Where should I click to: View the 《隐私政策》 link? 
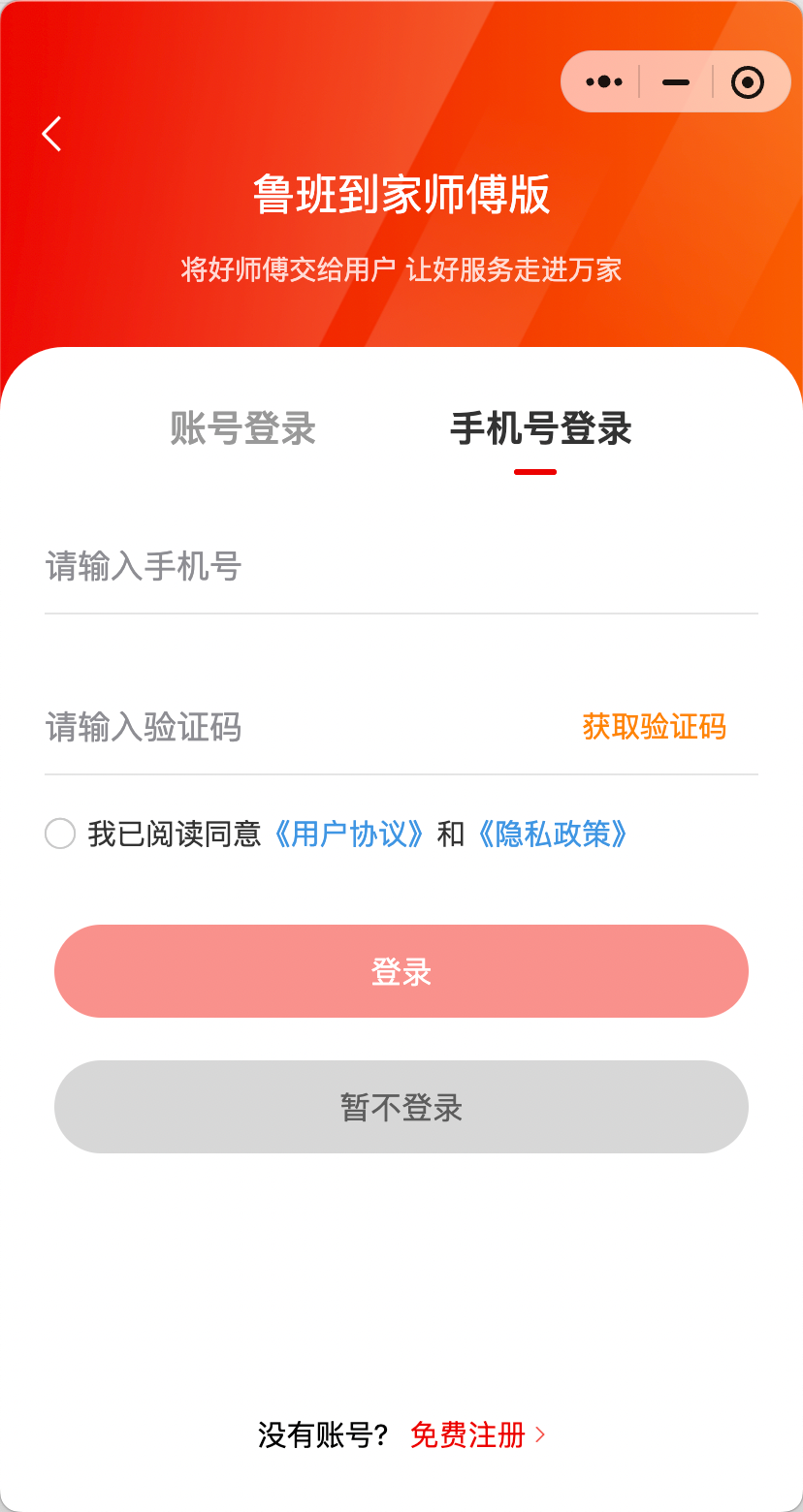point(552,834)
